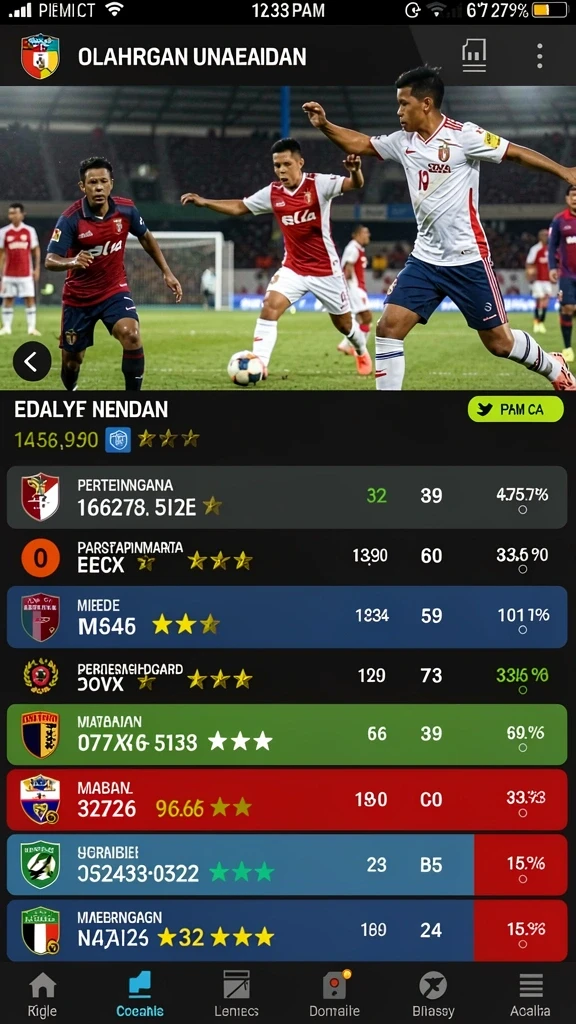Go back with the arrow on the photo

click(x=32, y=361)
